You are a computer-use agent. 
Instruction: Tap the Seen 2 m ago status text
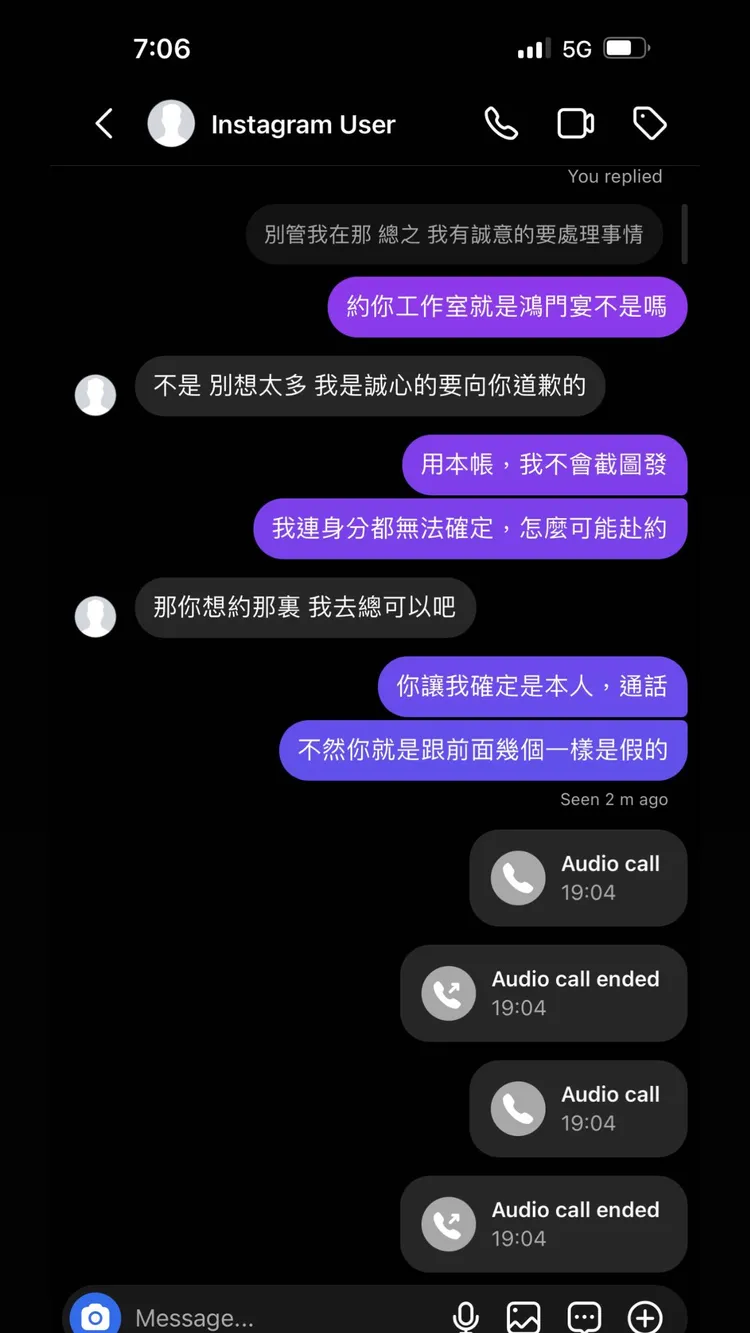click(614, 799)
